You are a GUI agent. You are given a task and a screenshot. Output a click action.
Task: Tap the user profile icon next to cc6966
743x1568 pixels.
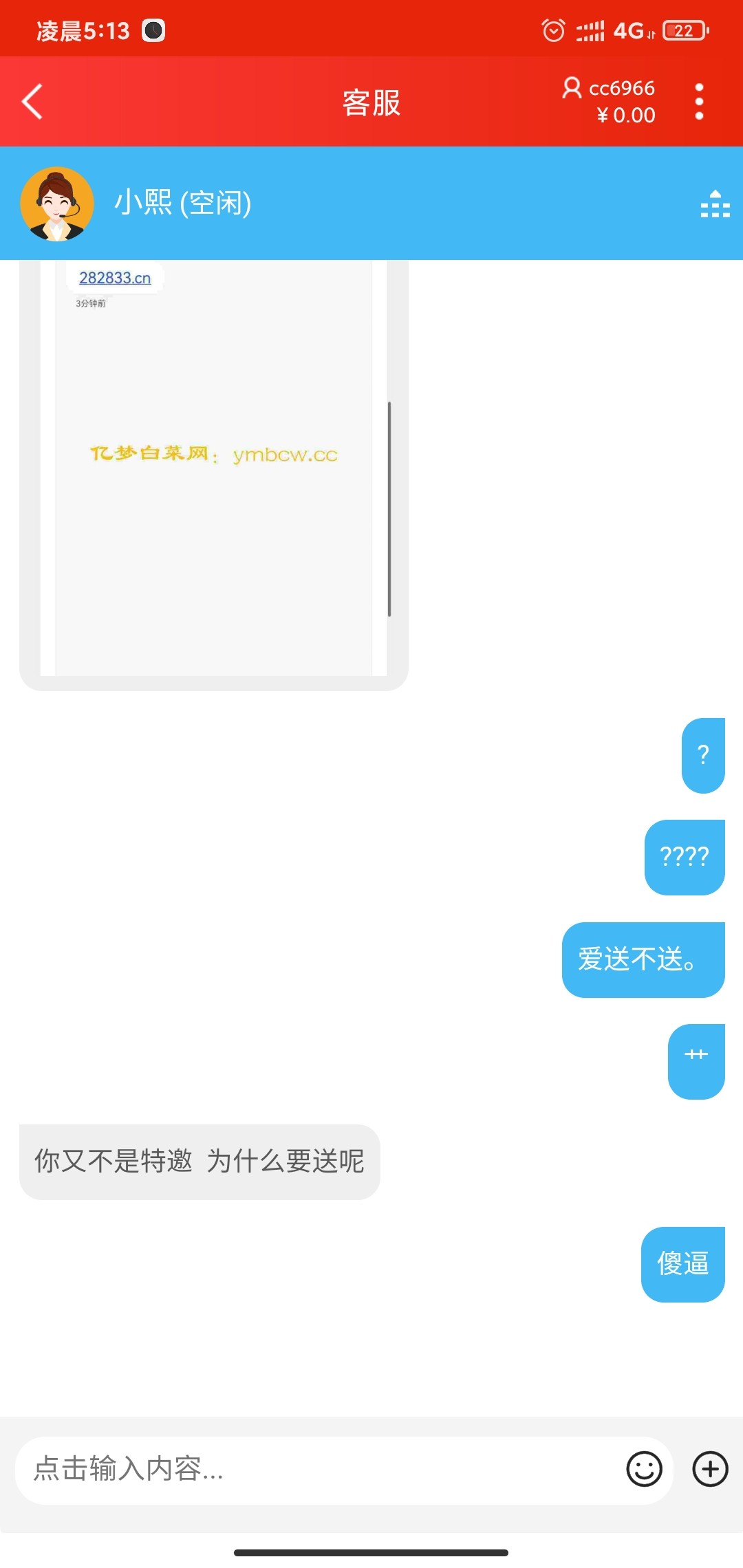(x=572, y=88)
